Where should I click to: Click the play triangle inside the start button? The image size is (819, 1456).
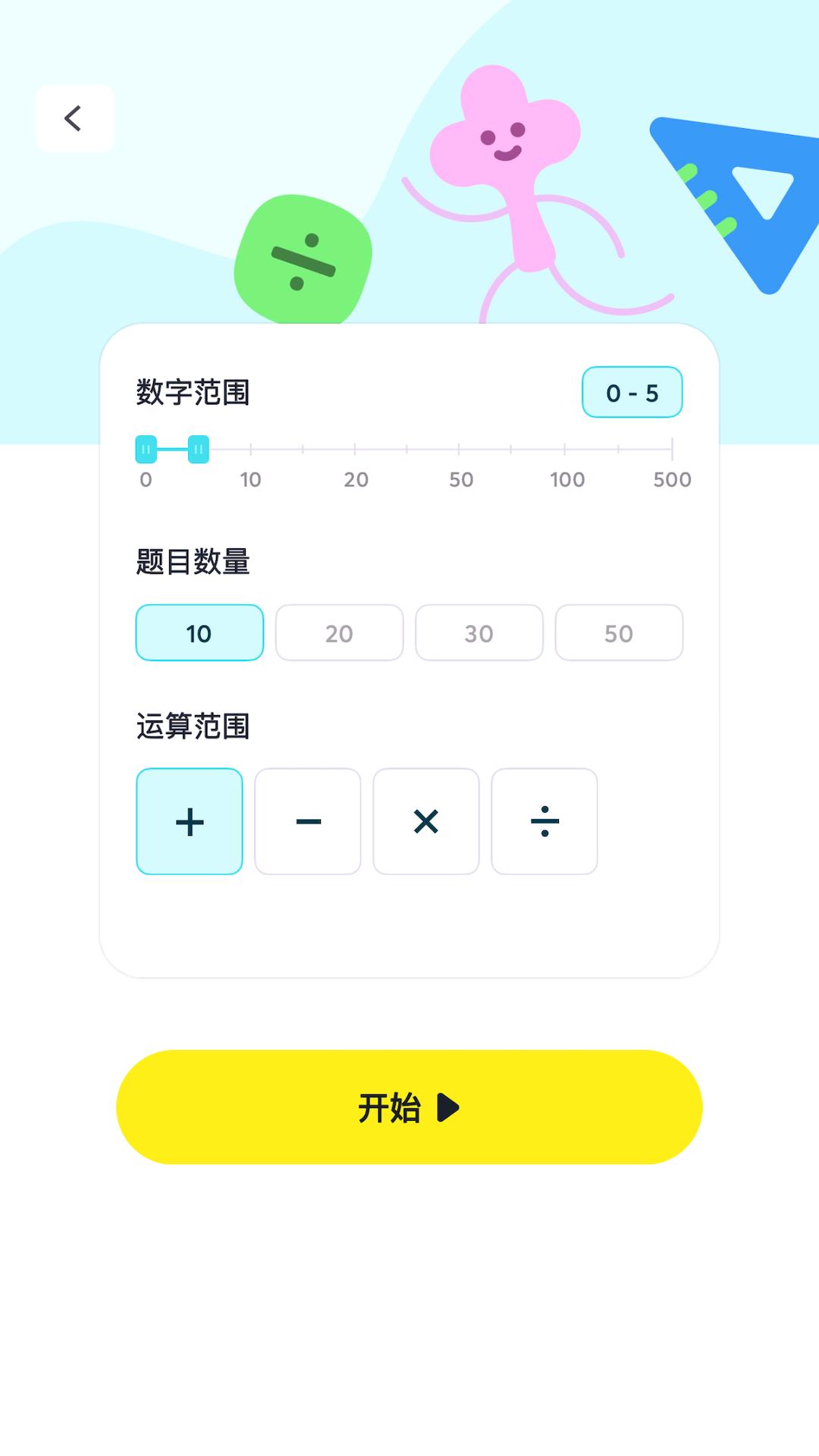tap(450, 1107)
